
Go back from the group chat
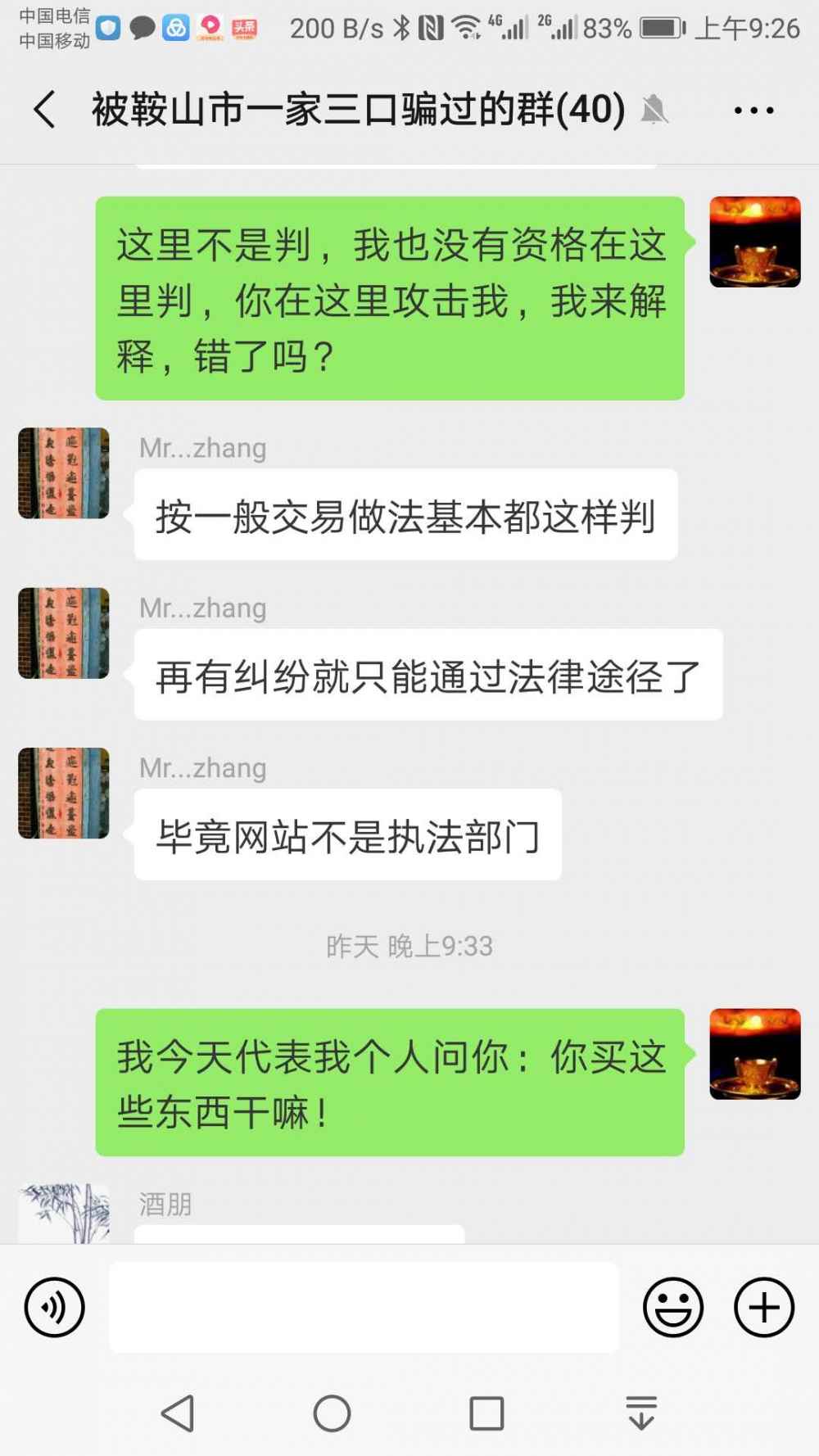pos(45,110)
